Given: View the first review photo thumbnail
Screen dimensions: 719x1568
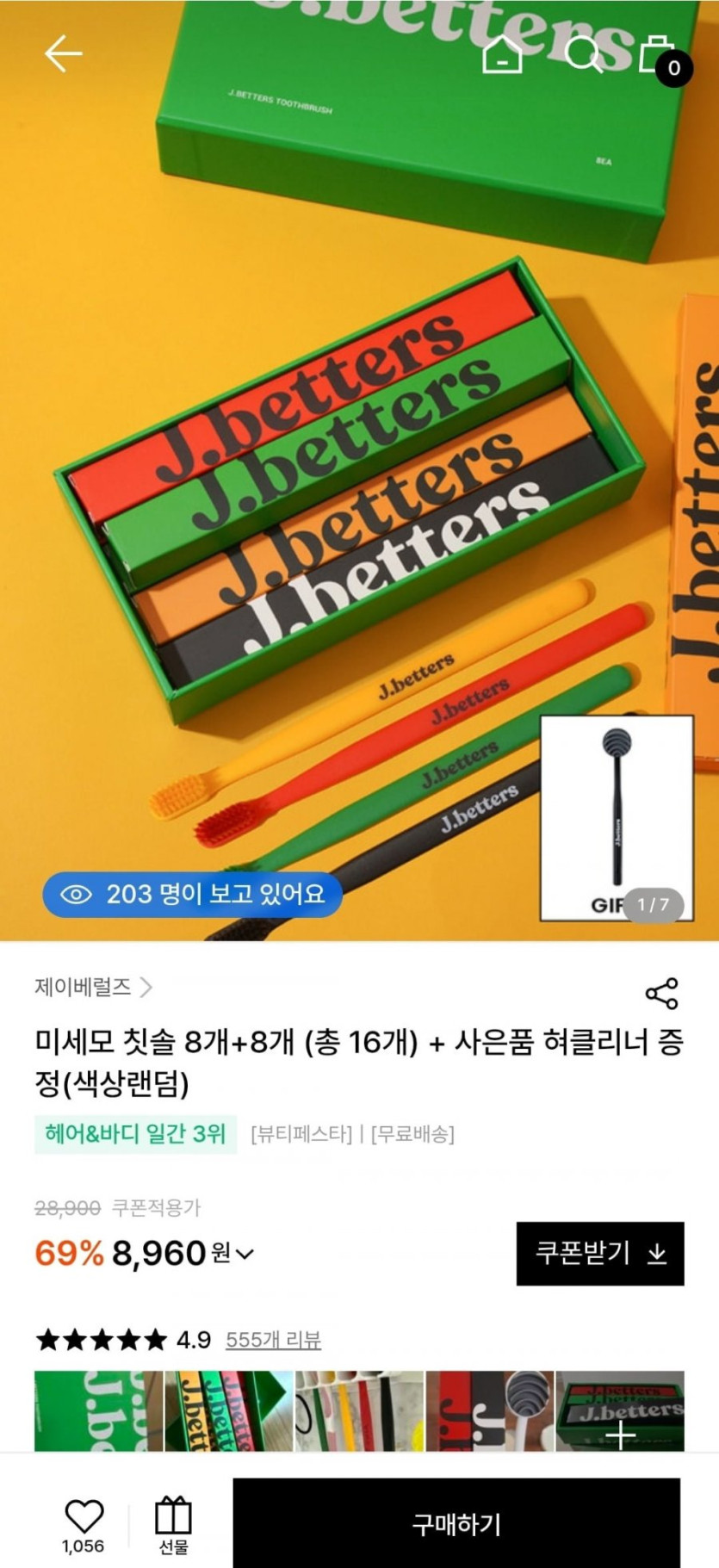Looking at the screenshot, I should click(x=98, y=1410).
